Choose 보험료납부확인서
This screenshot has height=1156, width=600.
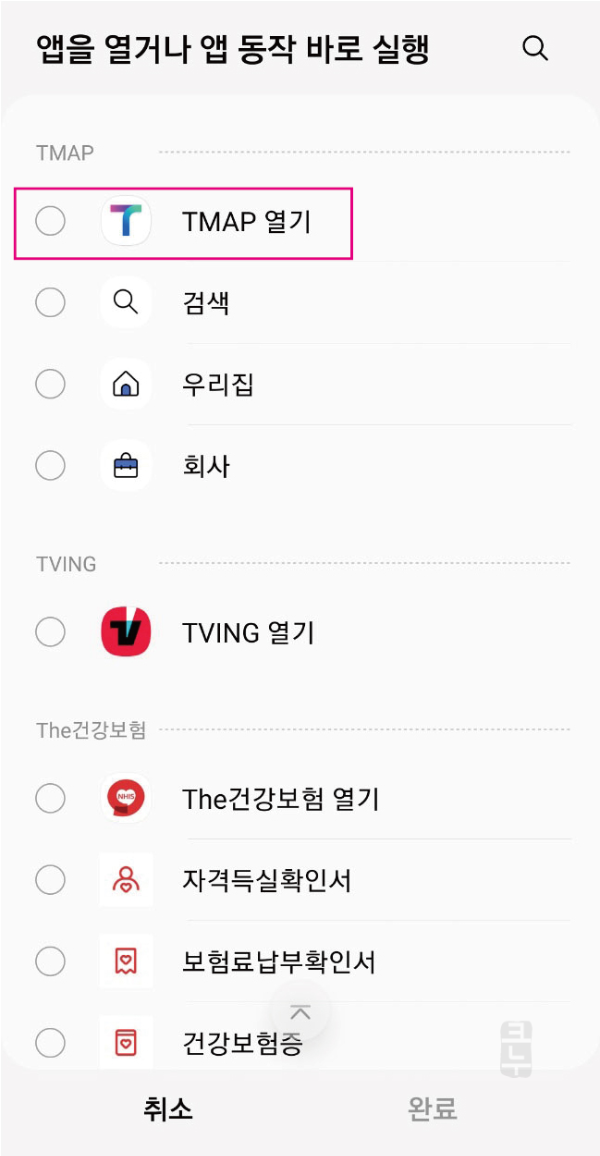click(300, 961)
